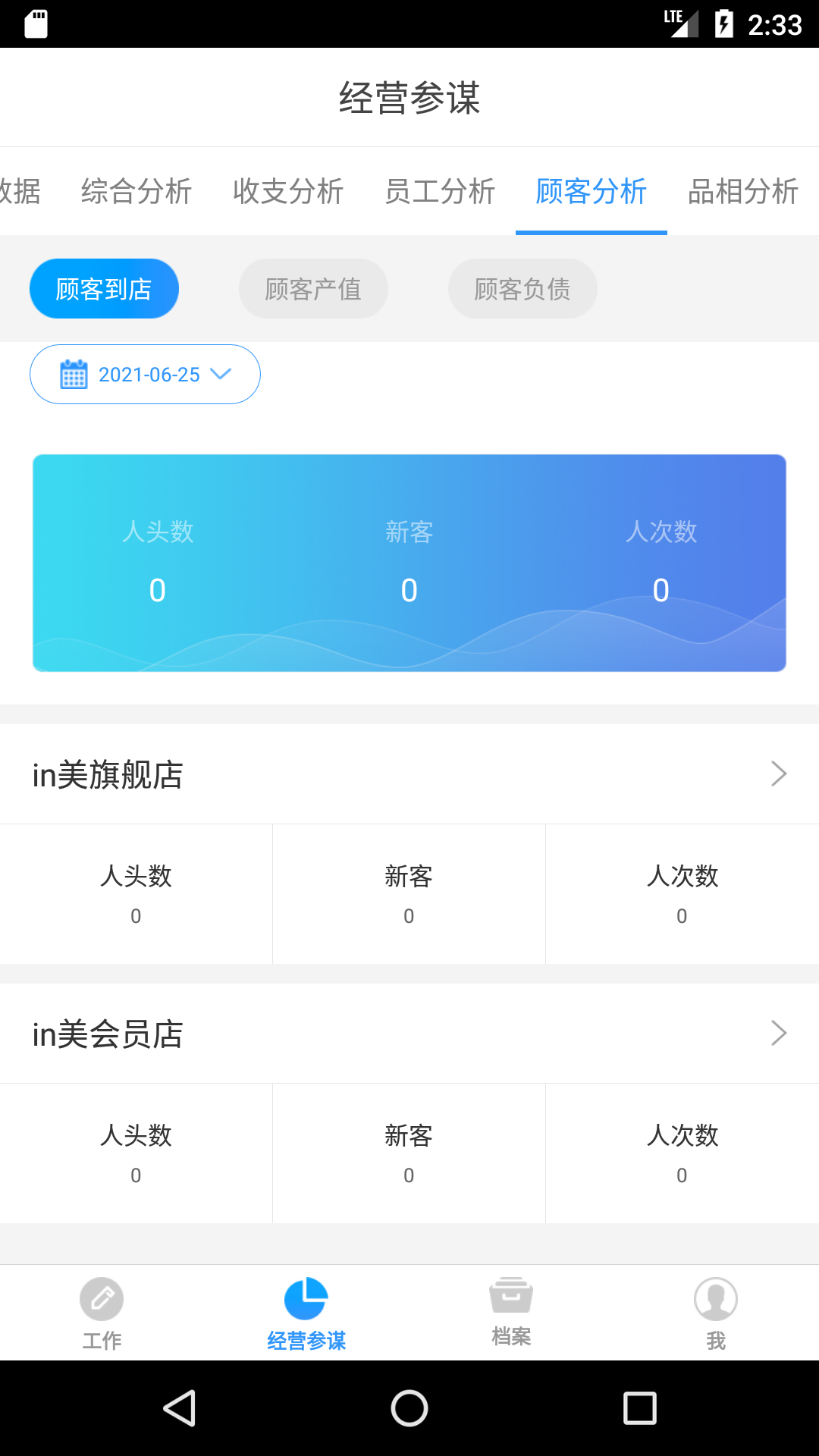Select the 工作 pencil icon
Viewport: 819px width, 1456px height.
(x=102, y=1299)
